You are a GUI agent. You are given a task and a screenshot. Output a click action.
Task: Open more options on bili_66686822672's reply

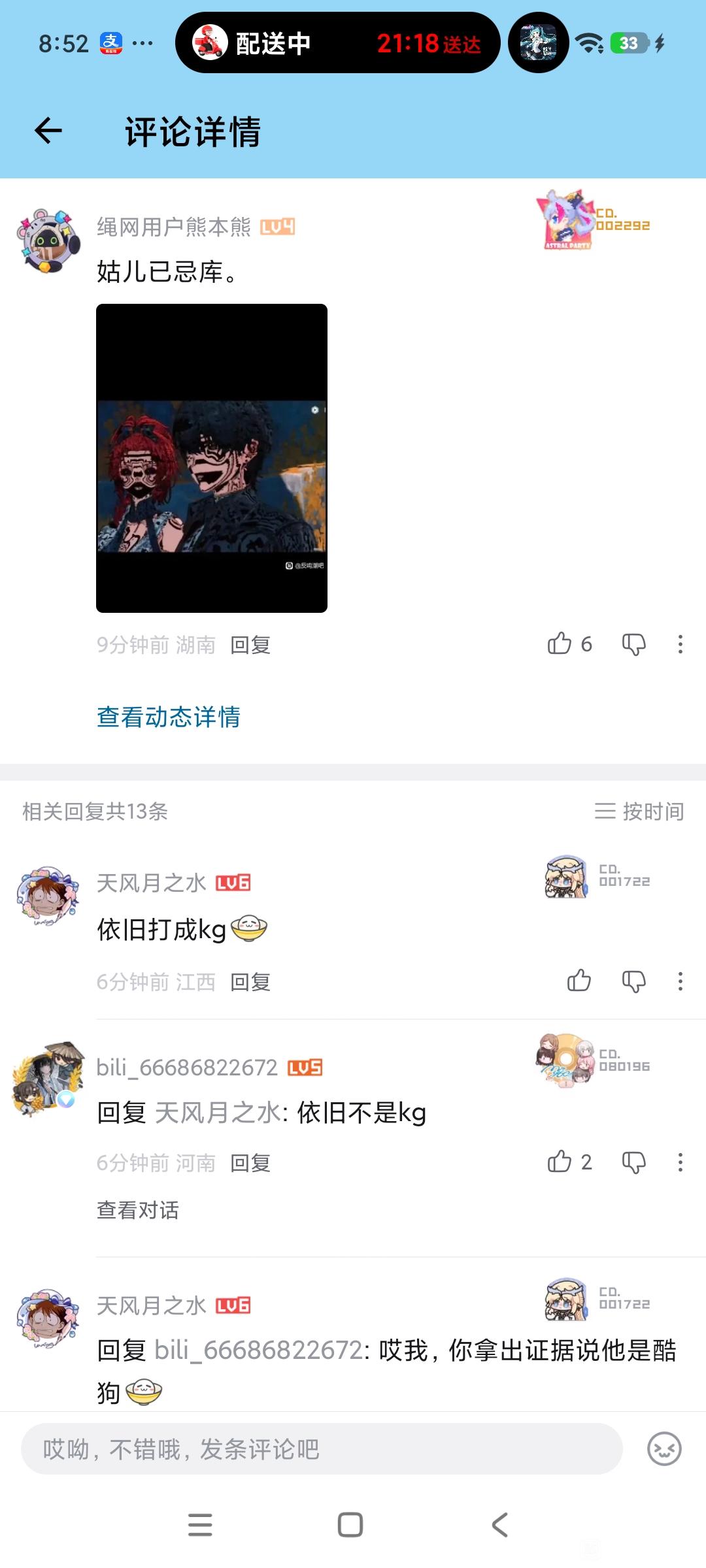(680, 1162)
